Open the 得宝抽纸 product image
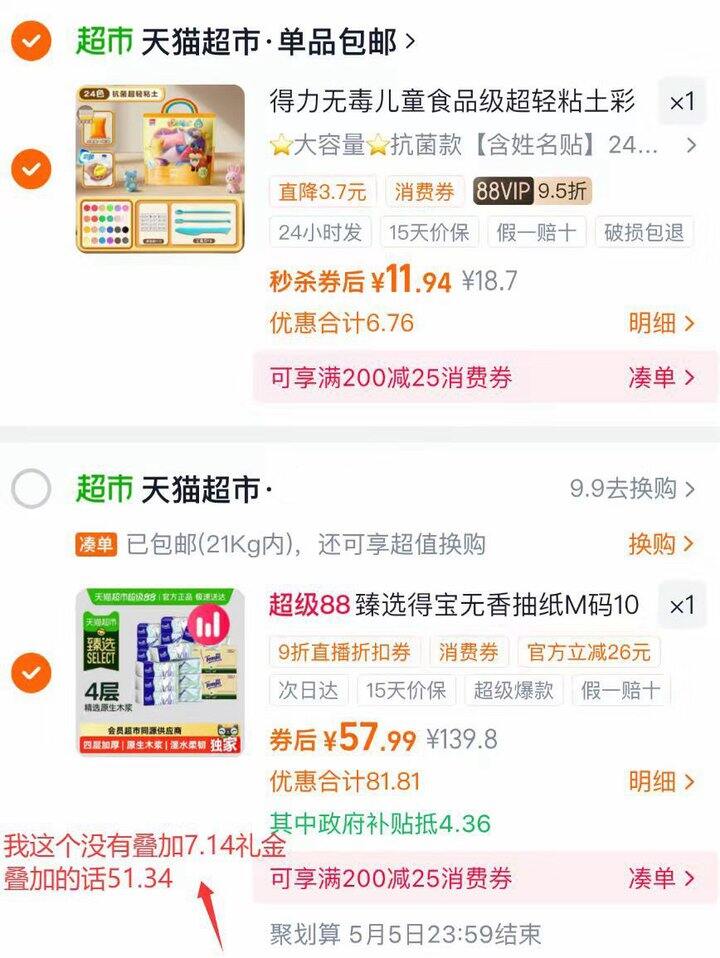Screen dimensions: 720x958 (160, 672)
